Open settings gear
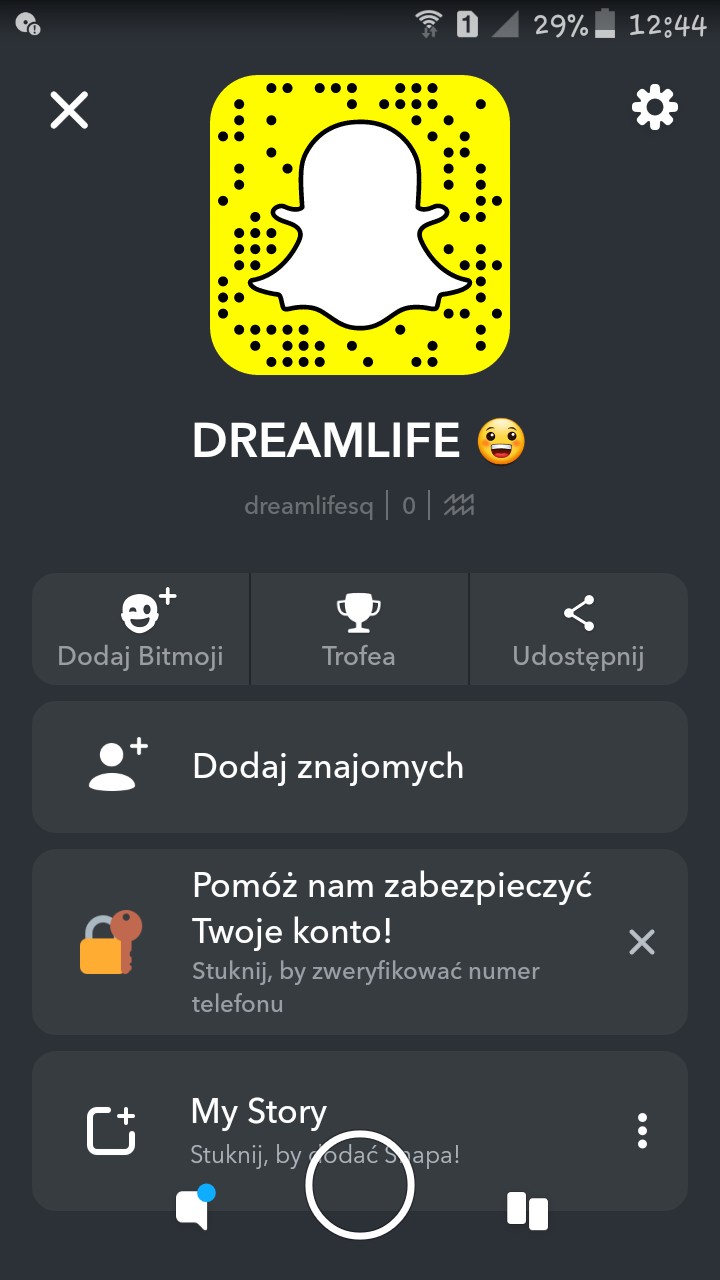 [654, 107]
